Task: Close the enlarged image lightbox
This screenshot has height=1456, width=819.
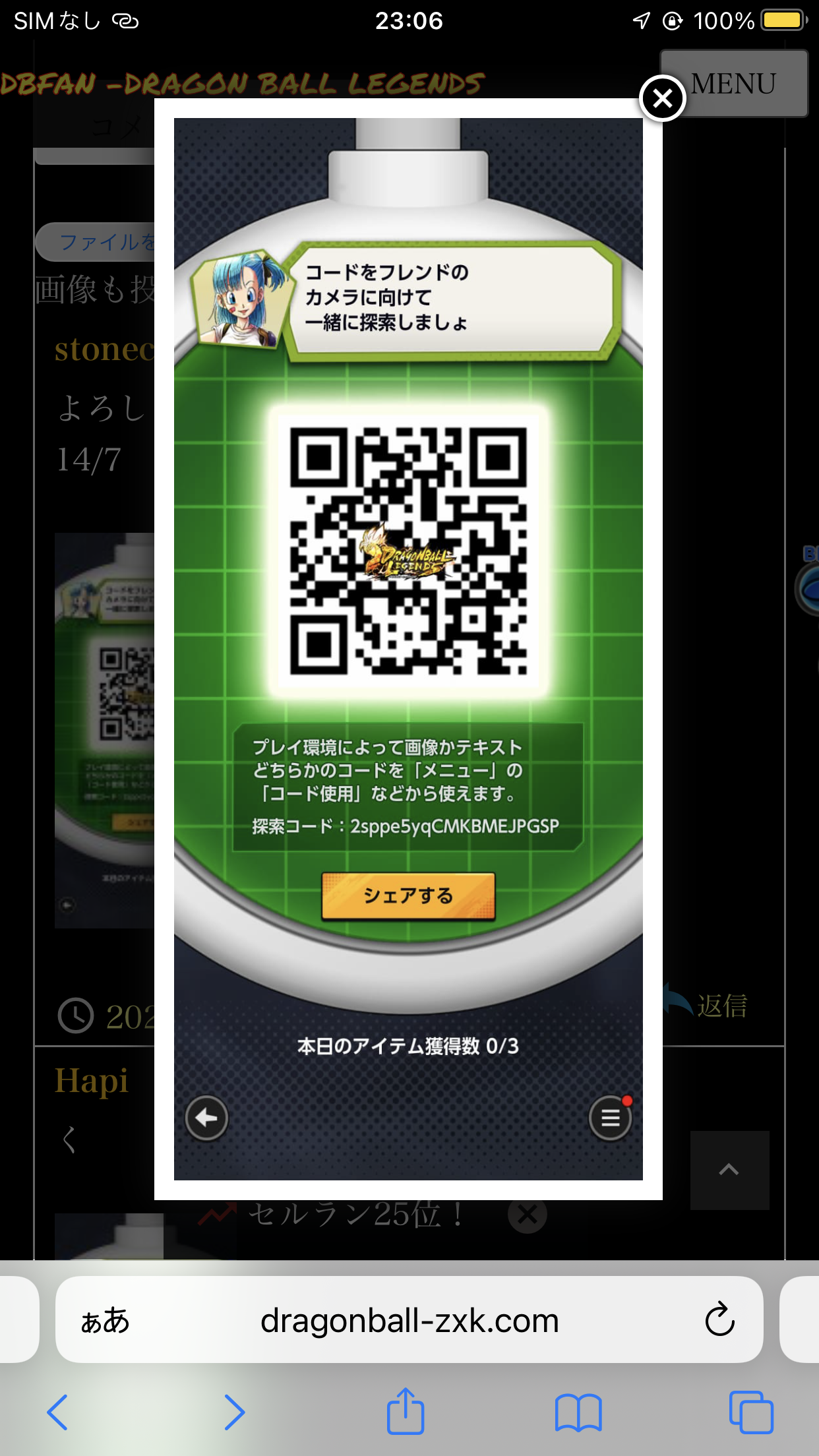Action: pos(663,98)
